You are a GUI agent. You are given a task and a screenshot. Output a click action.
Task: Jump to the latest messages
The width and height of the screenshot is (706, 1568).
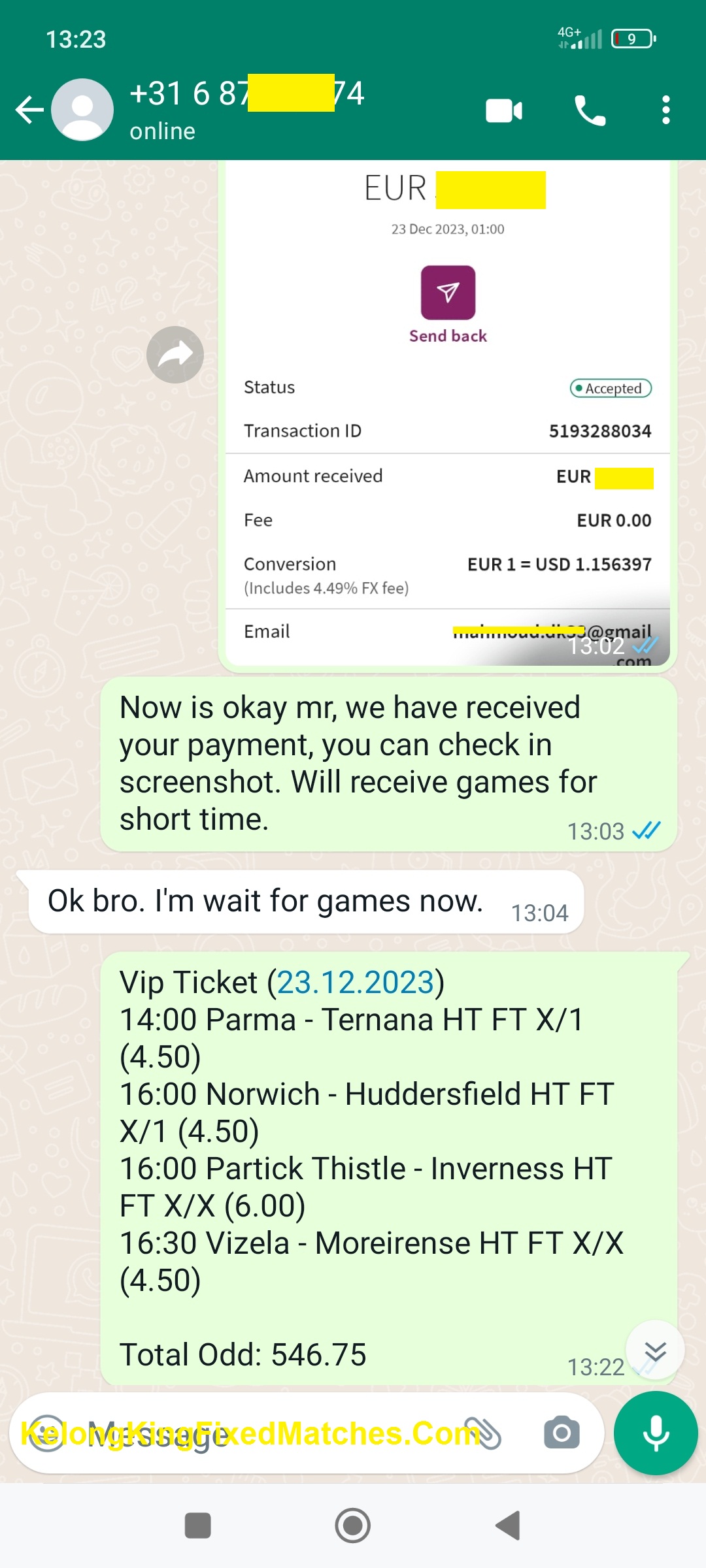point(655,1351)
